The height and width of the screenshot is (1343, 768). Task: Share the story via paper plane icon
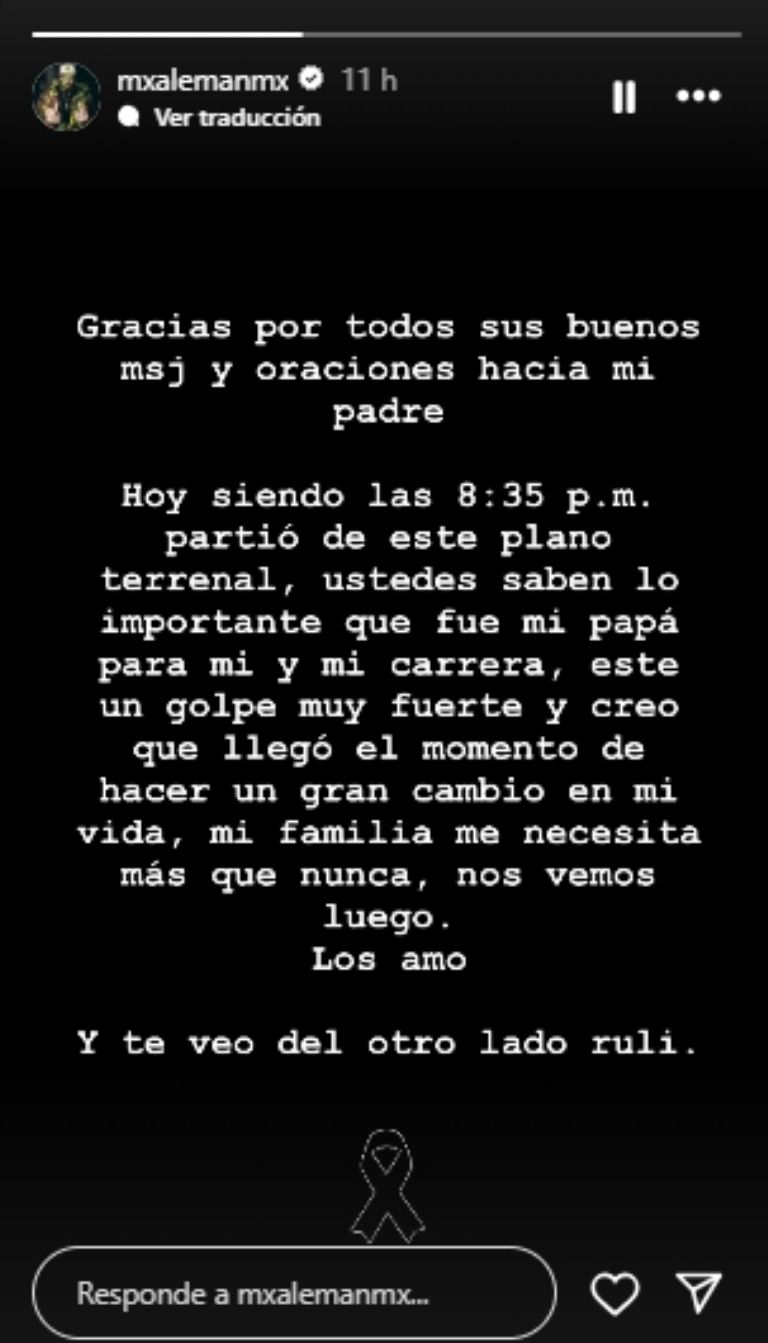point(698,1294)
